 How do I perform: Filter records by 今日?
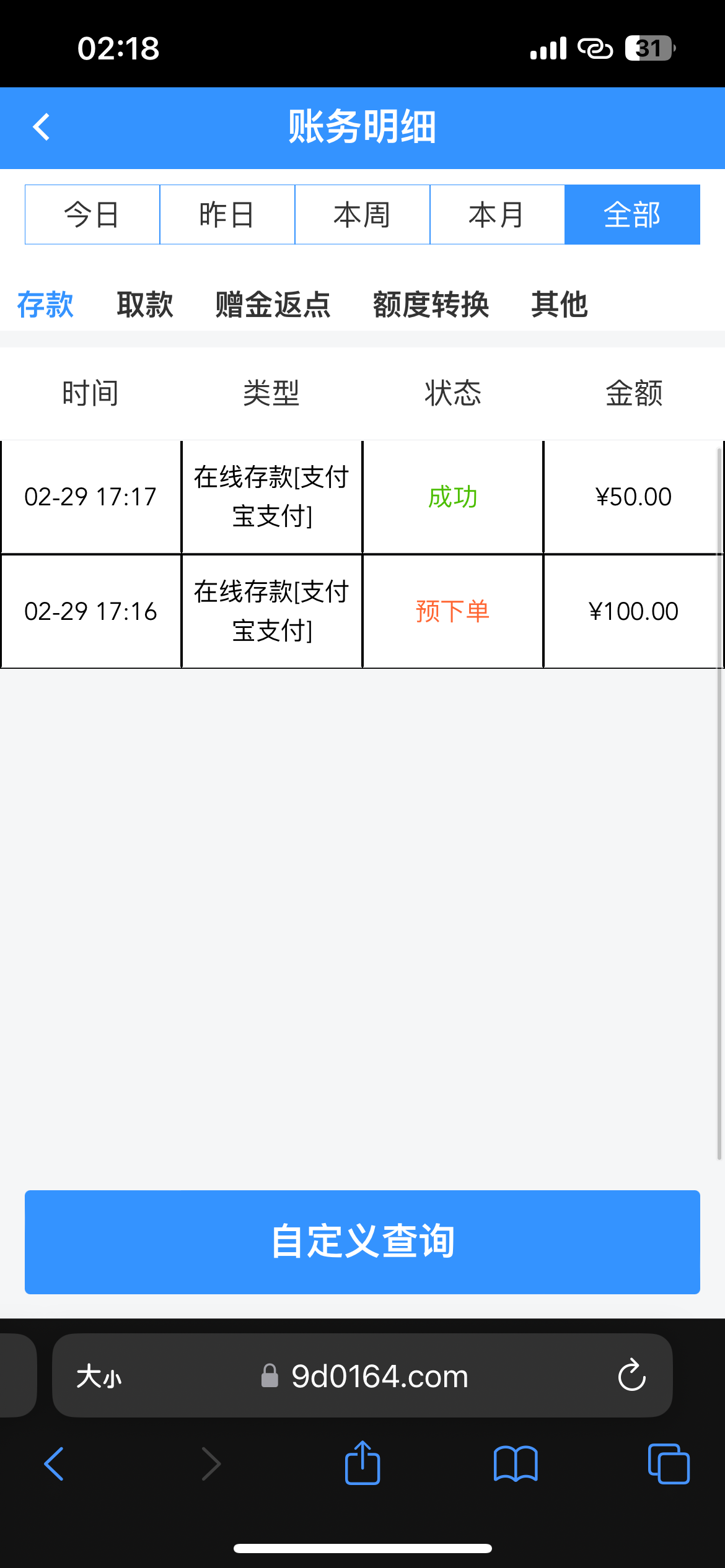tap(92, 215)
